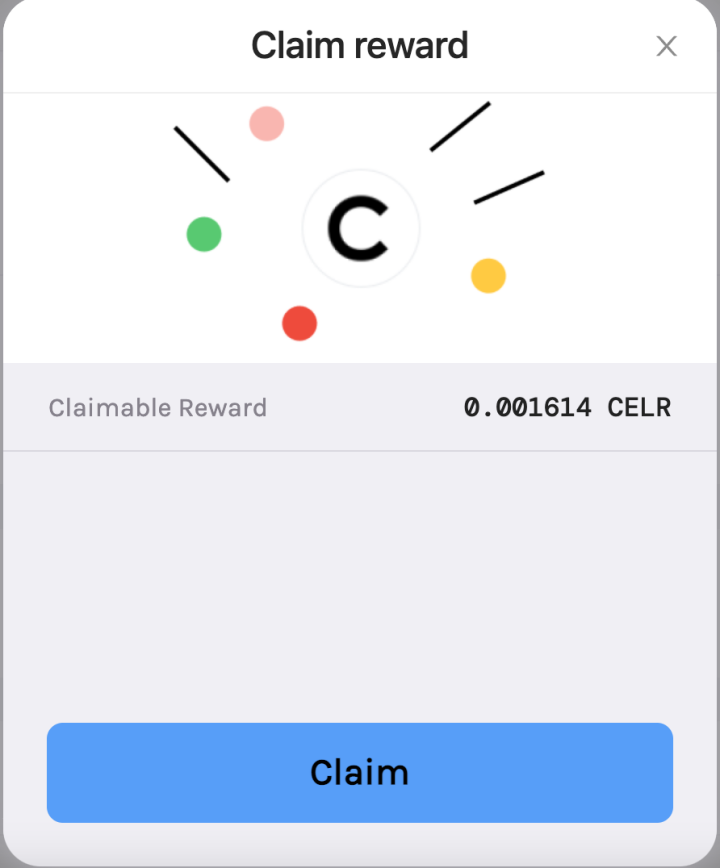
Task: Claim the 0.001614 CELR reward
Action: (360, 772)
